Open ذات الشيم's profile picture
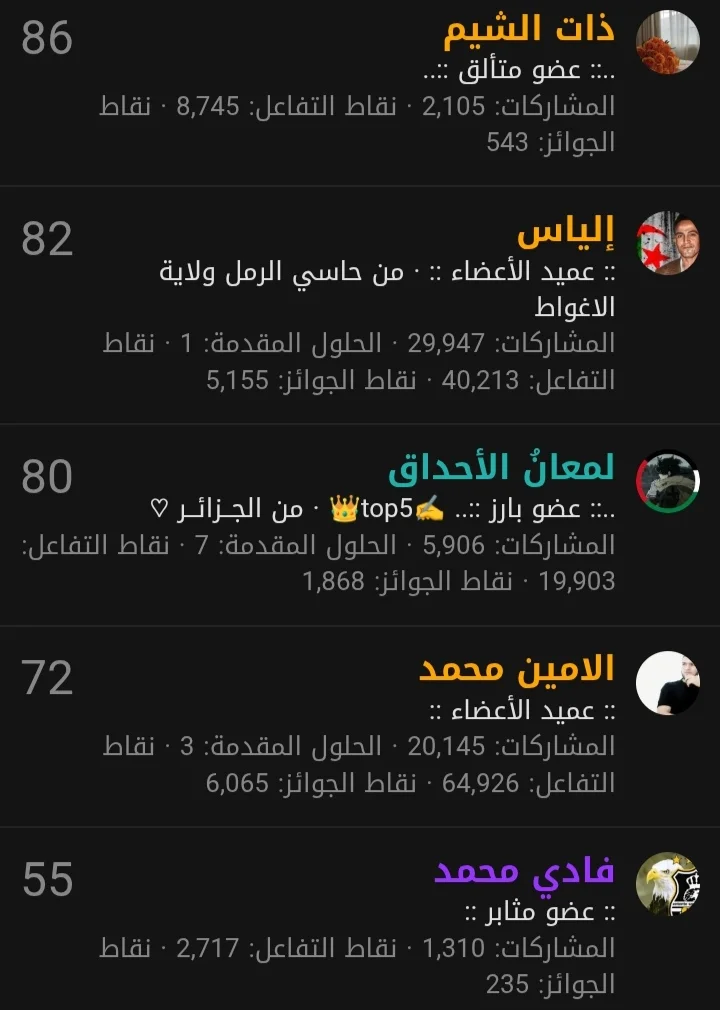The width and height of the screenshot is (720, 1010). click(668, 38)
